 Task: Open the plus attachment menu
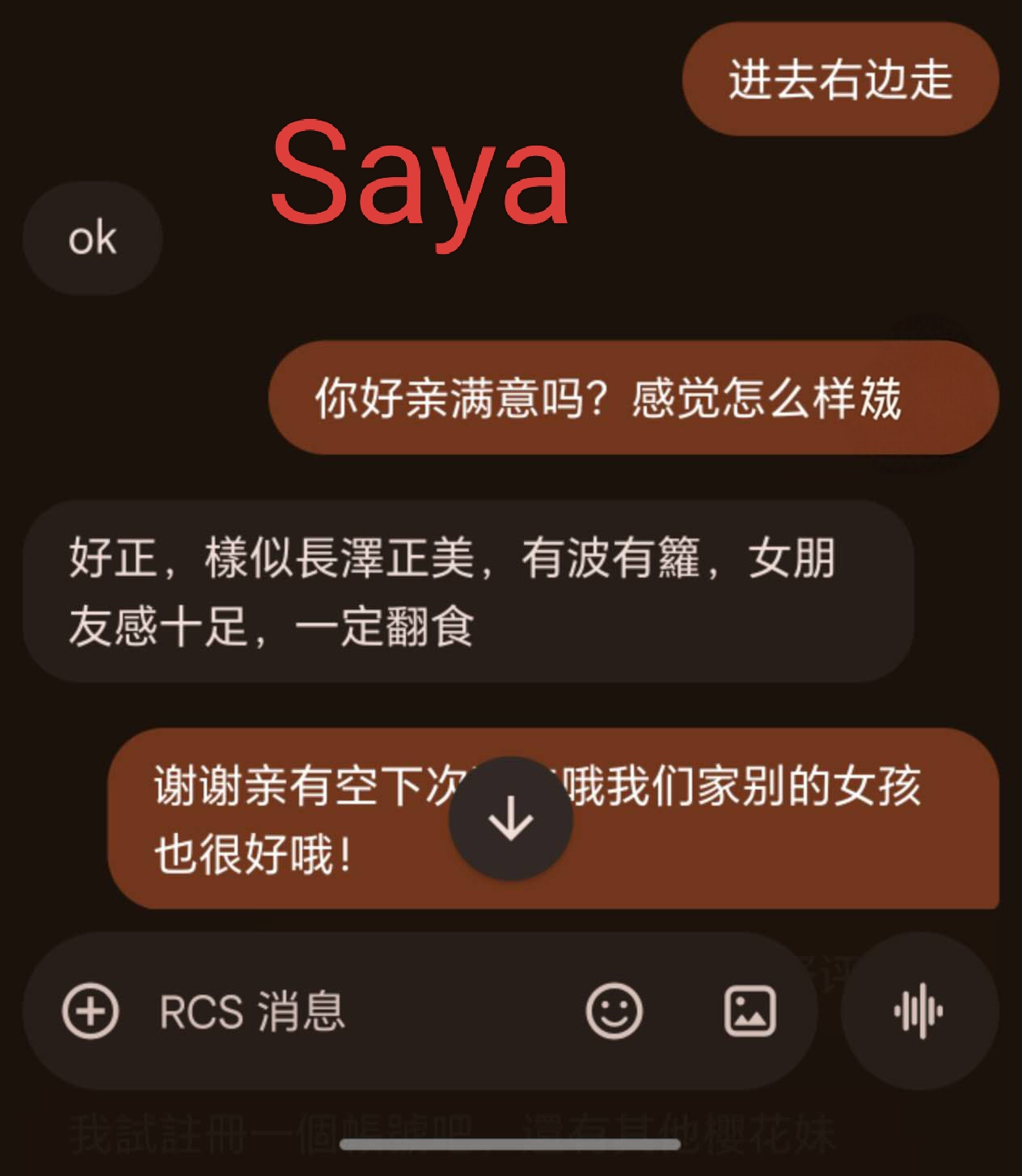coord(91,1011)
